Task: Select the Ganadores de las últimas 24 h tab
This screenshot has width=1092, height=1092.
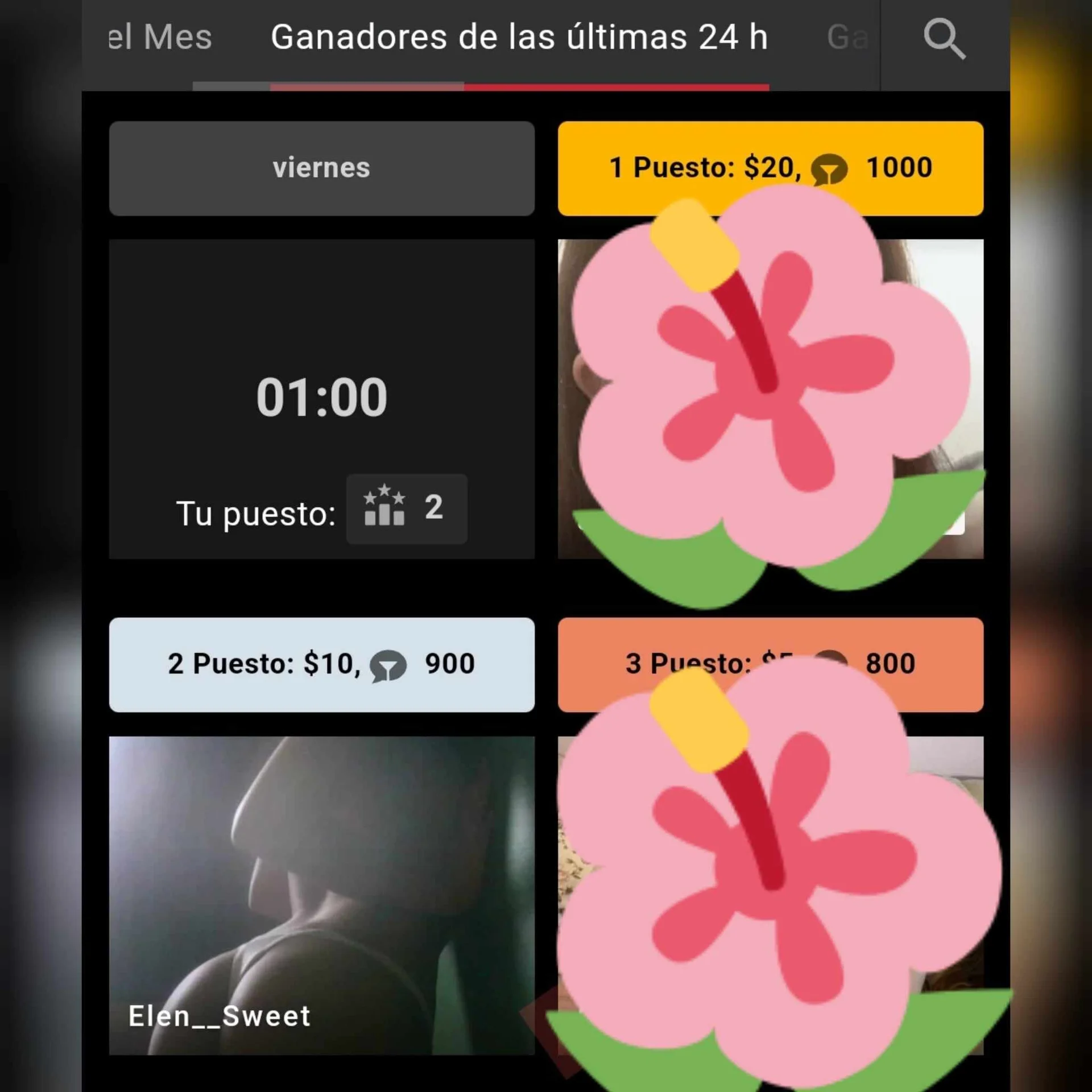Action: 519,38
